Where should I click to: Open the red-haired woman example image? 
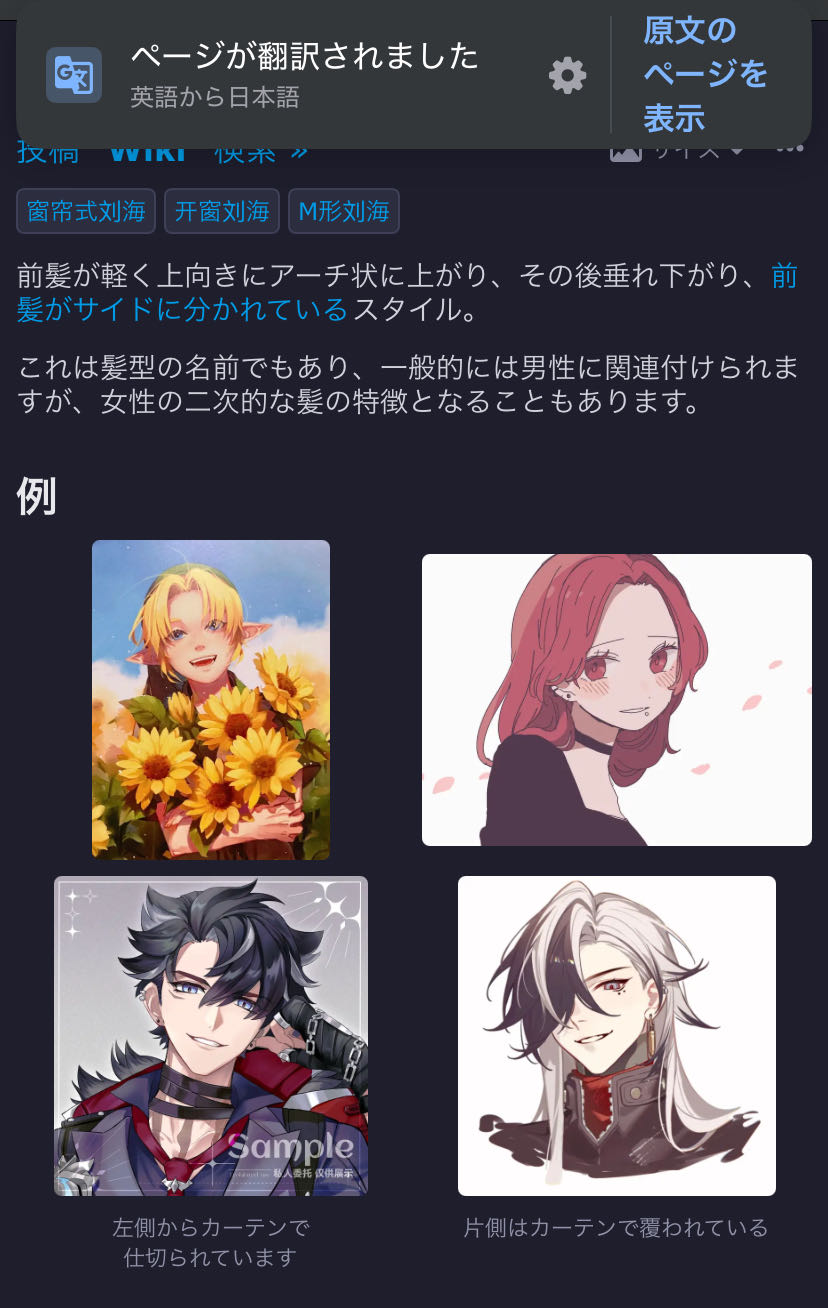tap(616, 699)
